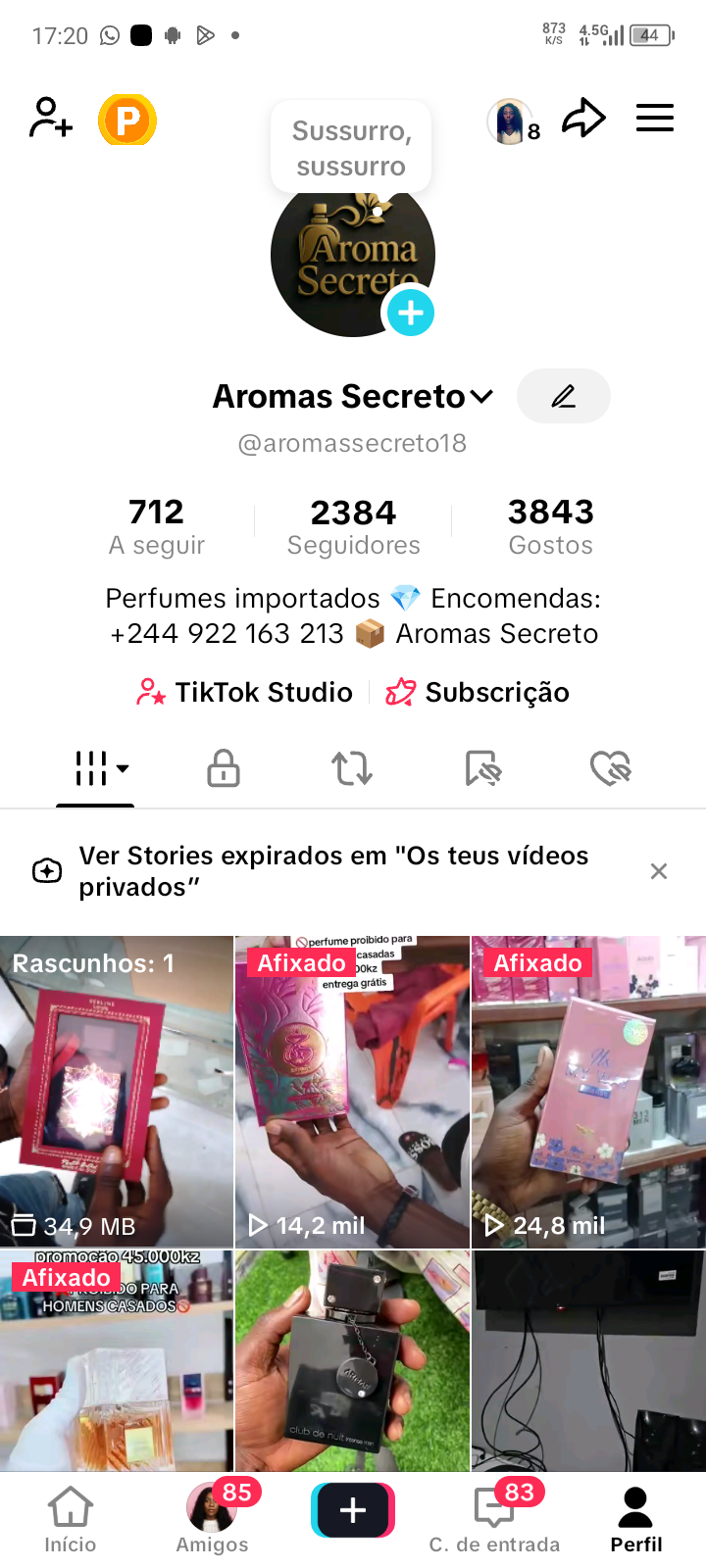The height and width of the screenshot is (1568, 706).
Task: Open the C. de entrada inbox tab
Action: coord(494,1519)
